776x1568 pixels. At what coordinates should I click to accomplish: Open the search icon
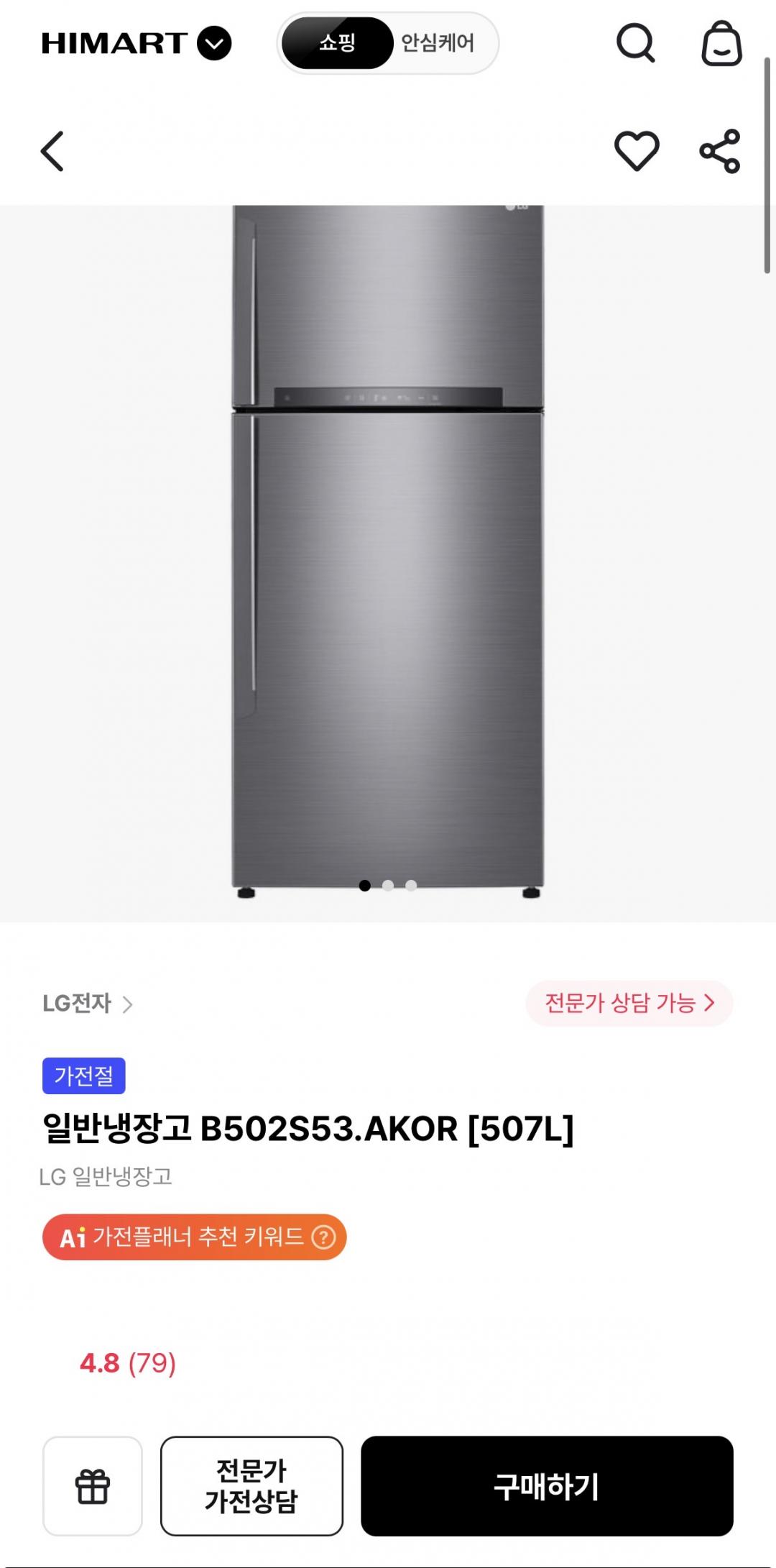(636, 43)
